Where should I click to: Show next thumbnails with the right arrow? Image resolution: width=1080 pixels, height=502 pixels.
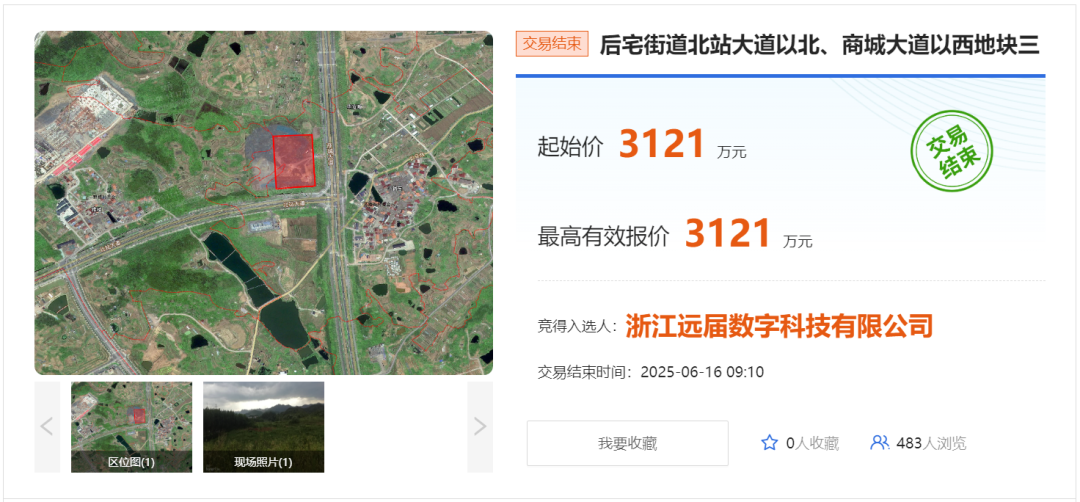(480, 427)
